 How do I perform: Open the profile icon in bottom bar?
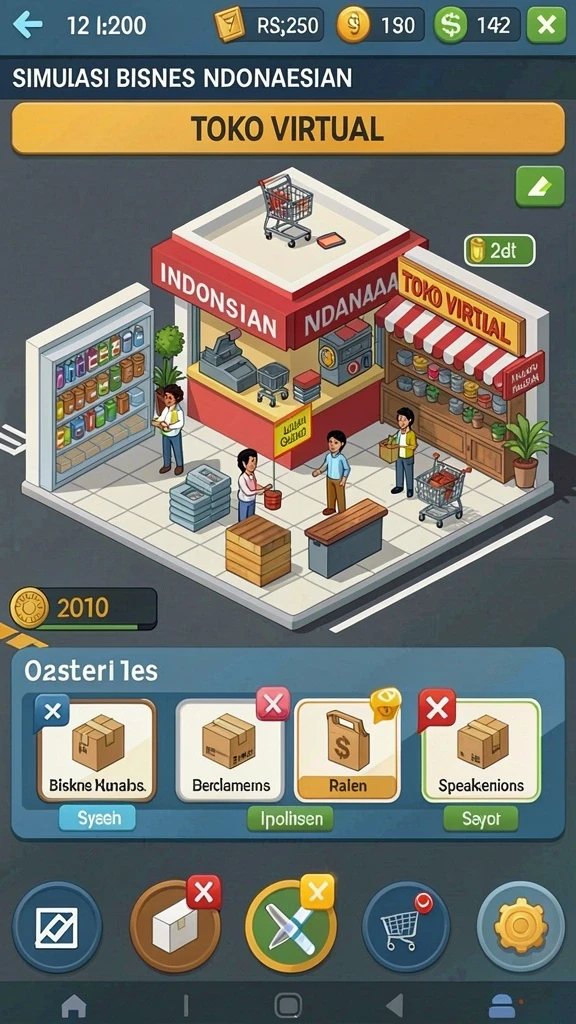[x=503, y=1006]
